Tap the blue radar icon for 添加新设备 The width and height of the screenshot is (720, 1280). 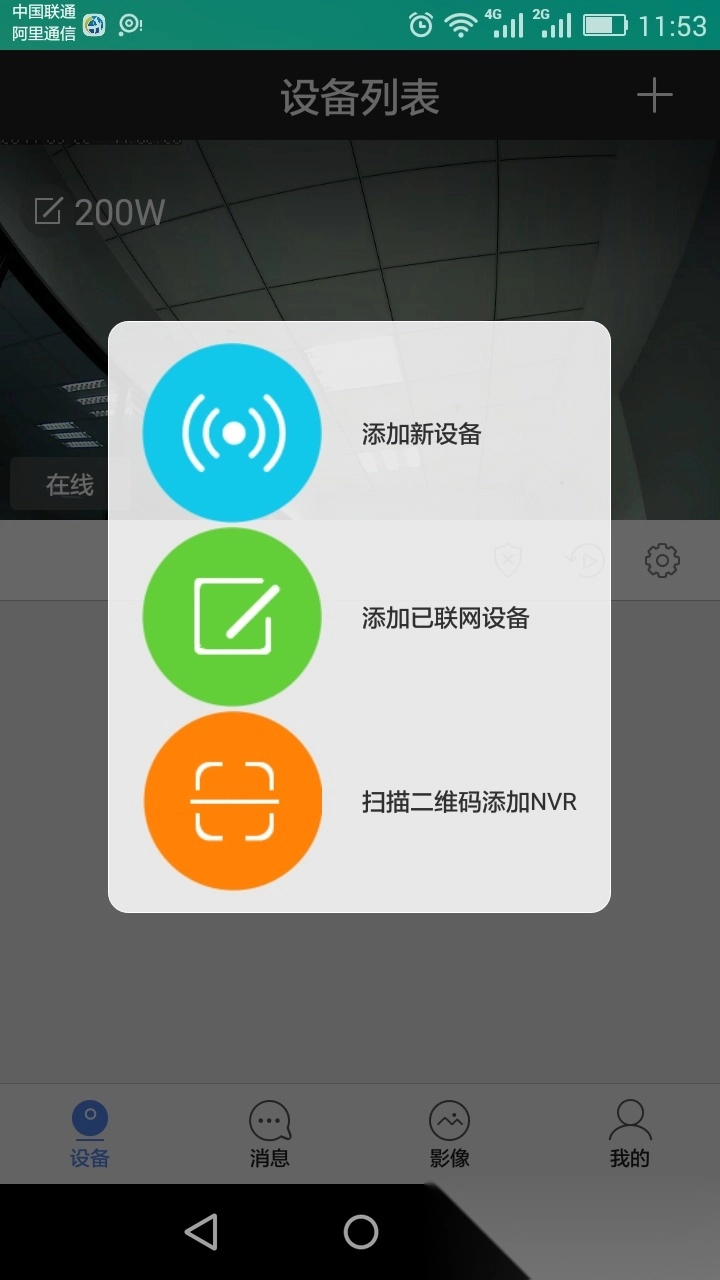point(232,430)
